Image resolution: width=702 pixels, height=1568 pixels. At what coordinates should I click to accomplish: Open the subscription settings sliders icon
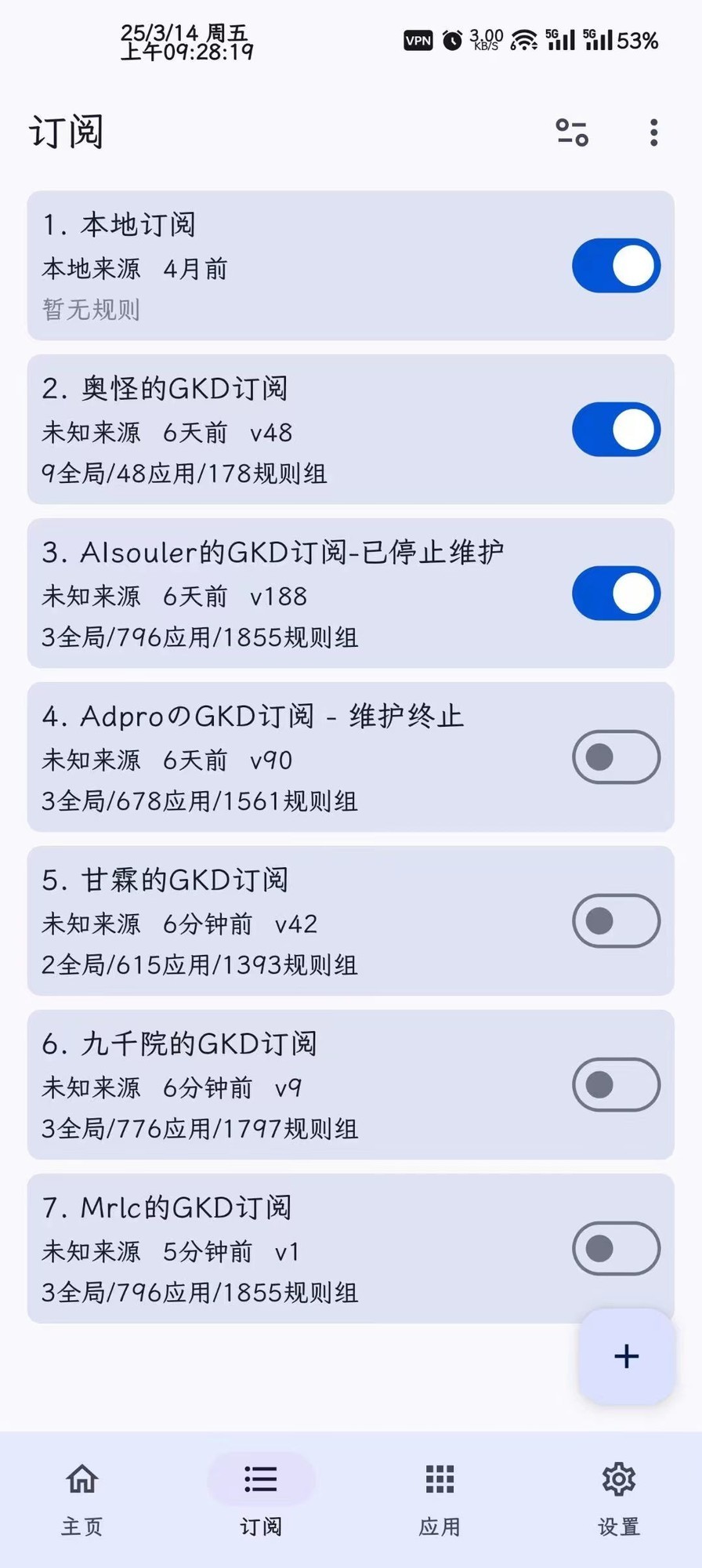(572, 132)
